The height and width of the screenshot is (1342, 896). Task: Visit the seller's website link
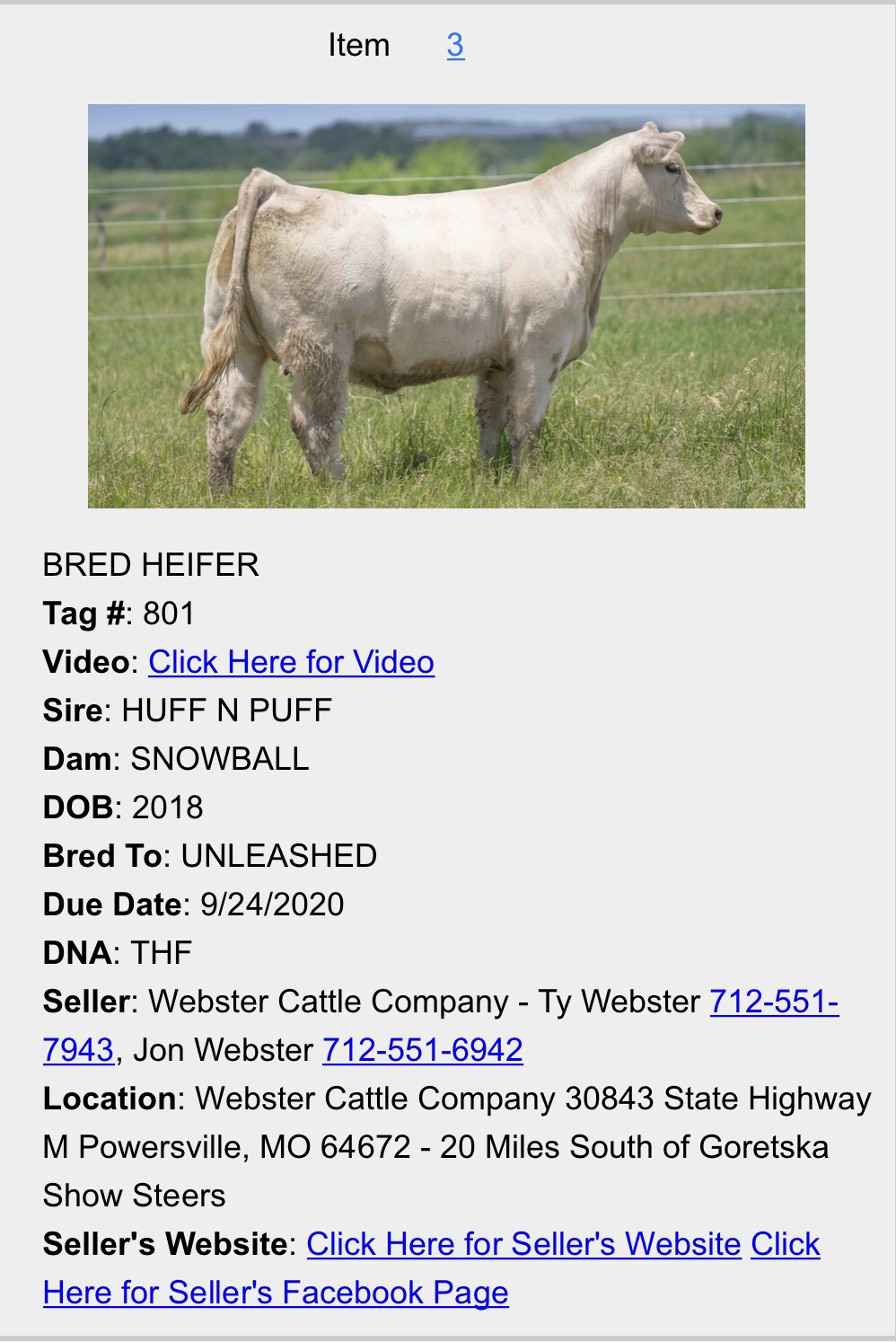[523, 1244]
